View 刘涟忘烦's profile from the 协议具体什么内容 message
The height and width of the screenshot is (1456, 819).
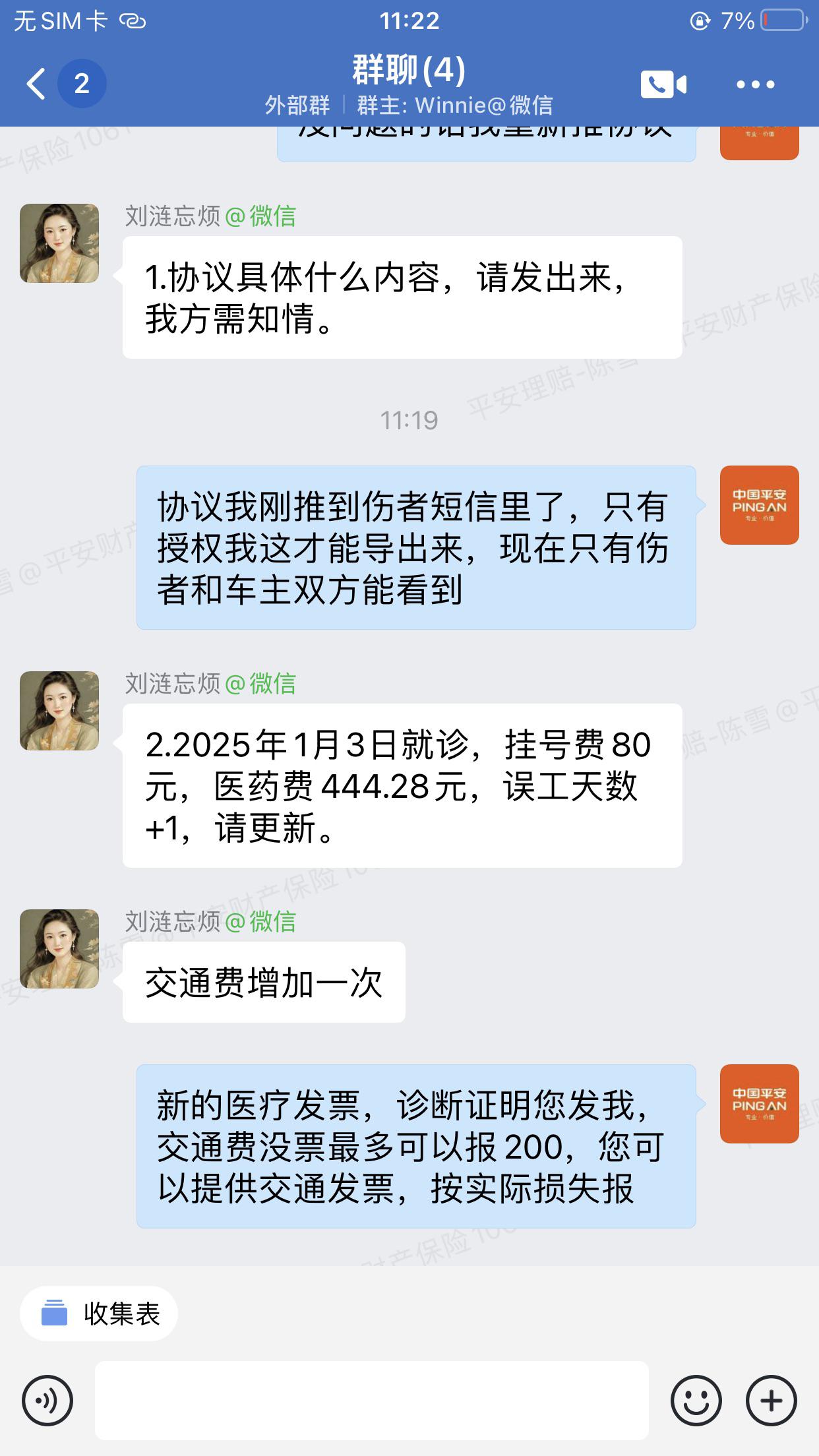59,243
